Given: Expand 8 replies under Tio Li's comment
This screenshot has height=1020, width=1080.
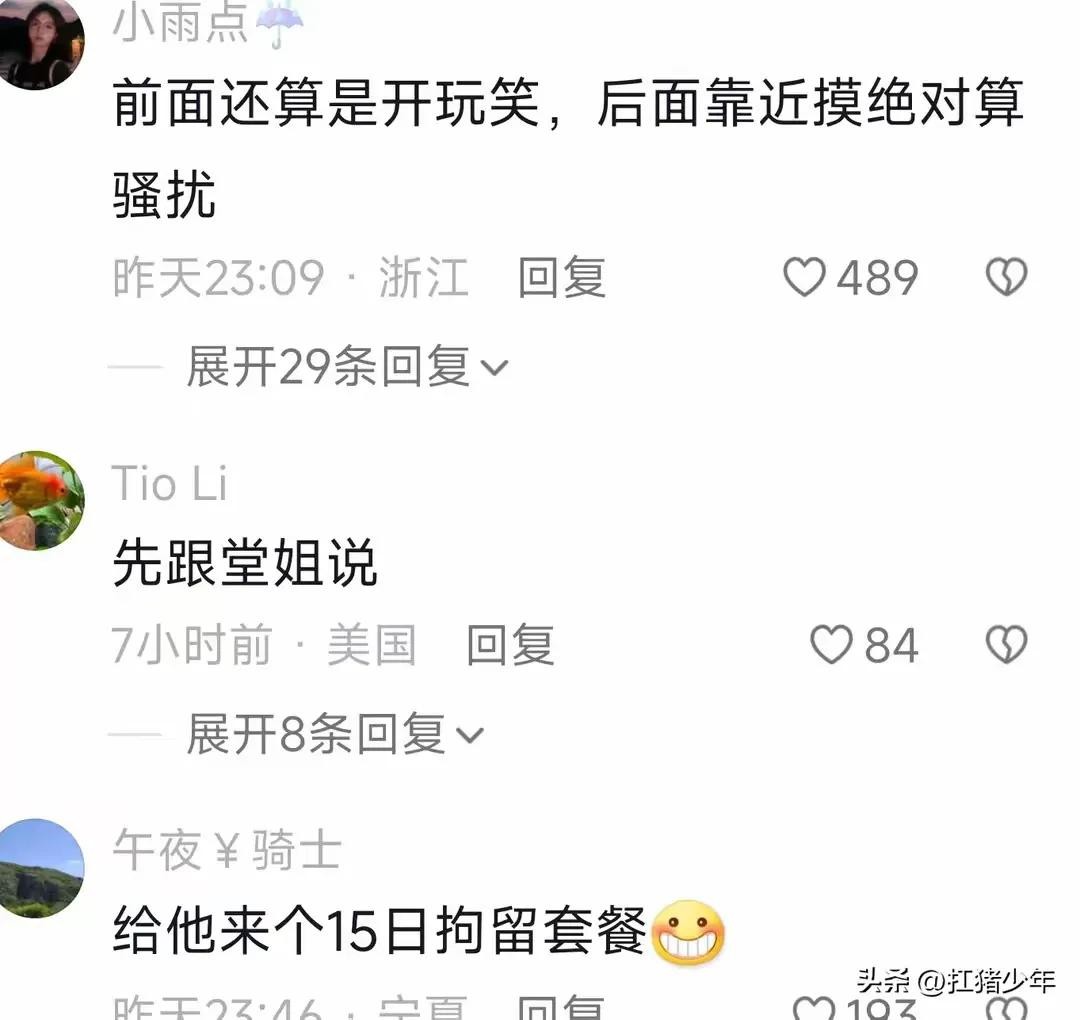Looking at the screenshot, I should 335,736.
